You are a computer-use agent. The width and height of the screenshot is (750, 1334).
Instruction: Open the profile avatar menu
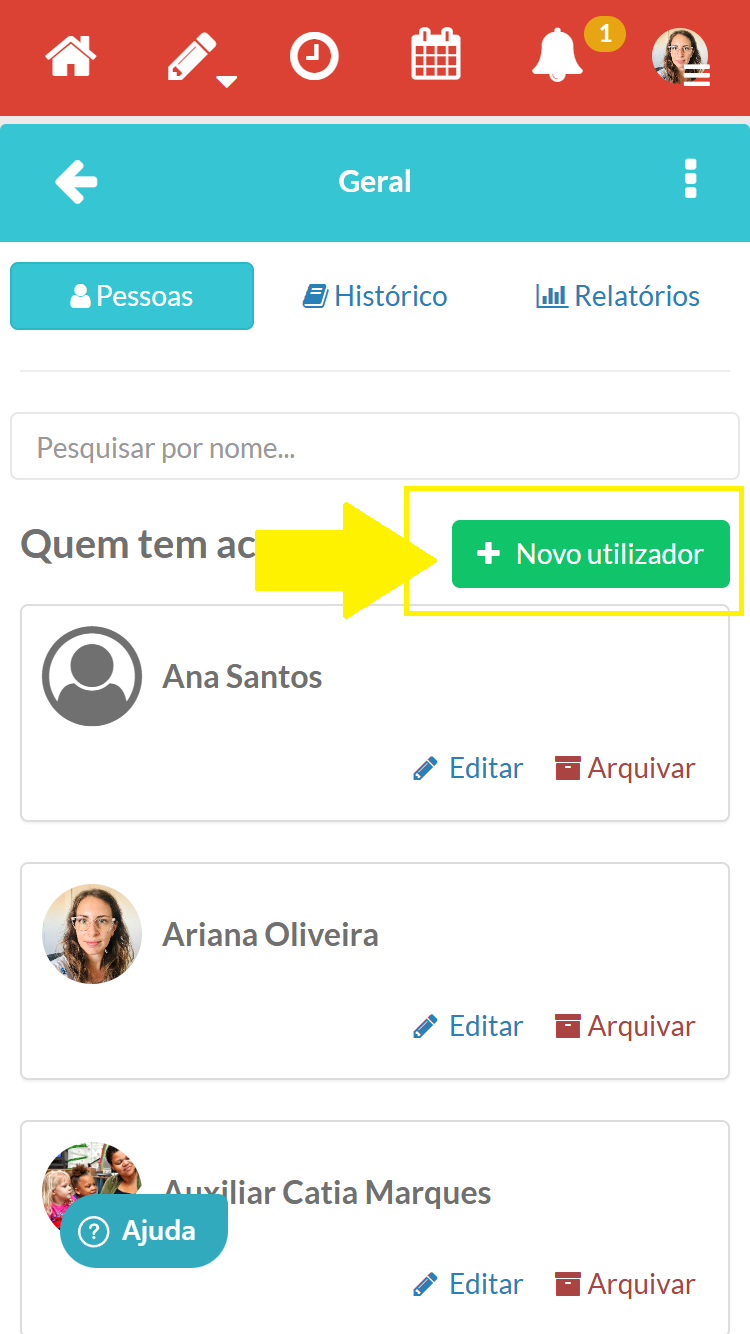click(681, 57)
